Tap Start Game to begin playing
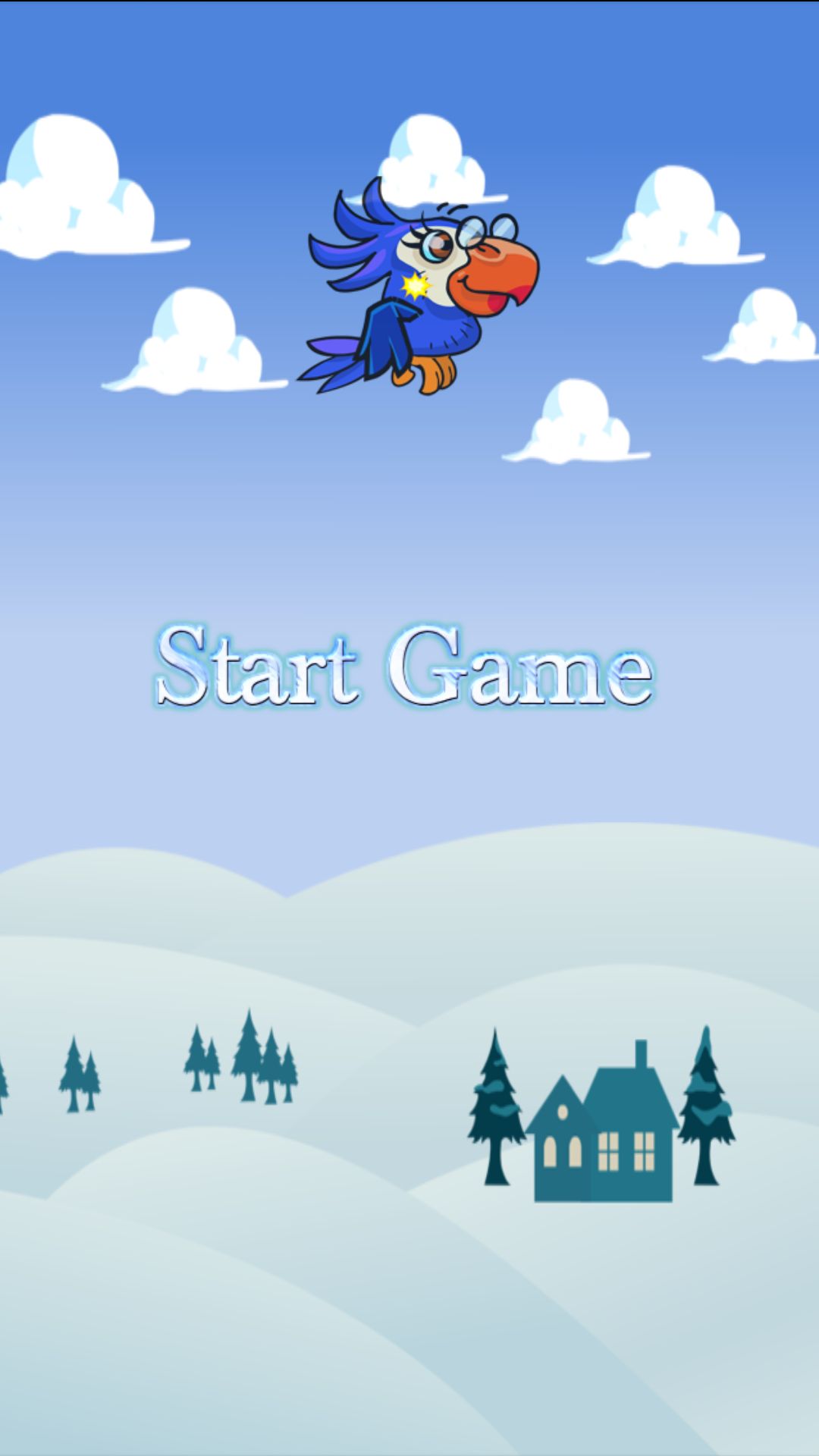The image size is (819, 1456). pos(403,666)
